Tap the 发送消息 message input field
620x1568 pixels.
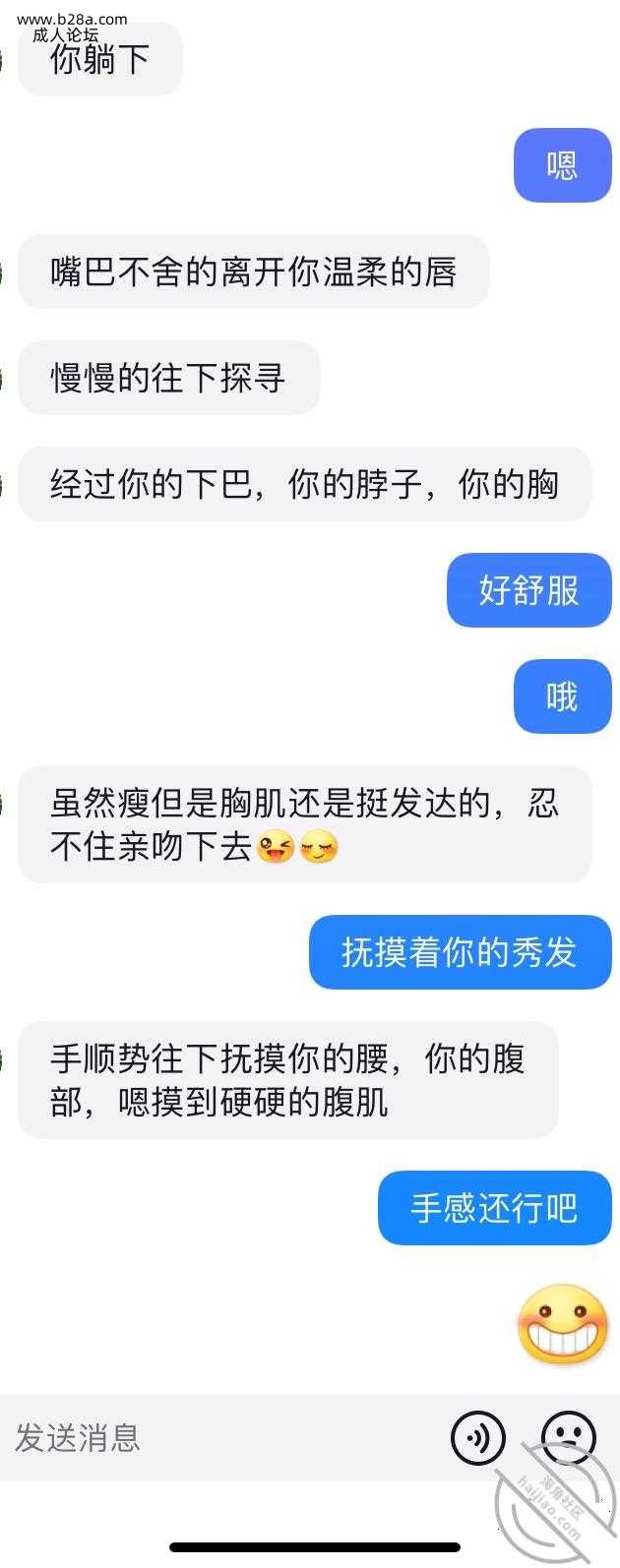point(217,1438)
